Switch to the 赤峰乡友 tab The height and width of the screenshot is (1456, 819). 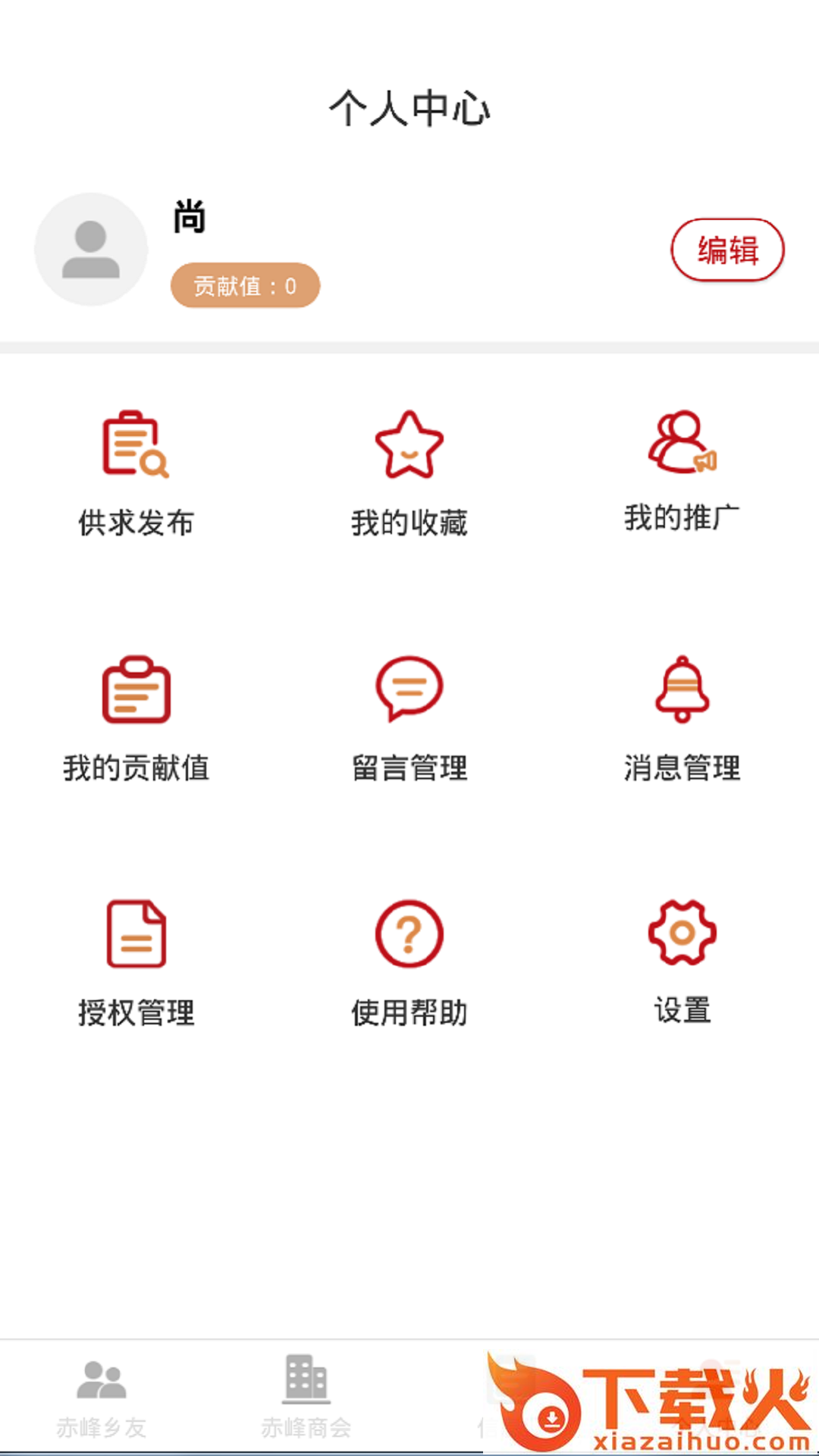[x=102, y=1398]
